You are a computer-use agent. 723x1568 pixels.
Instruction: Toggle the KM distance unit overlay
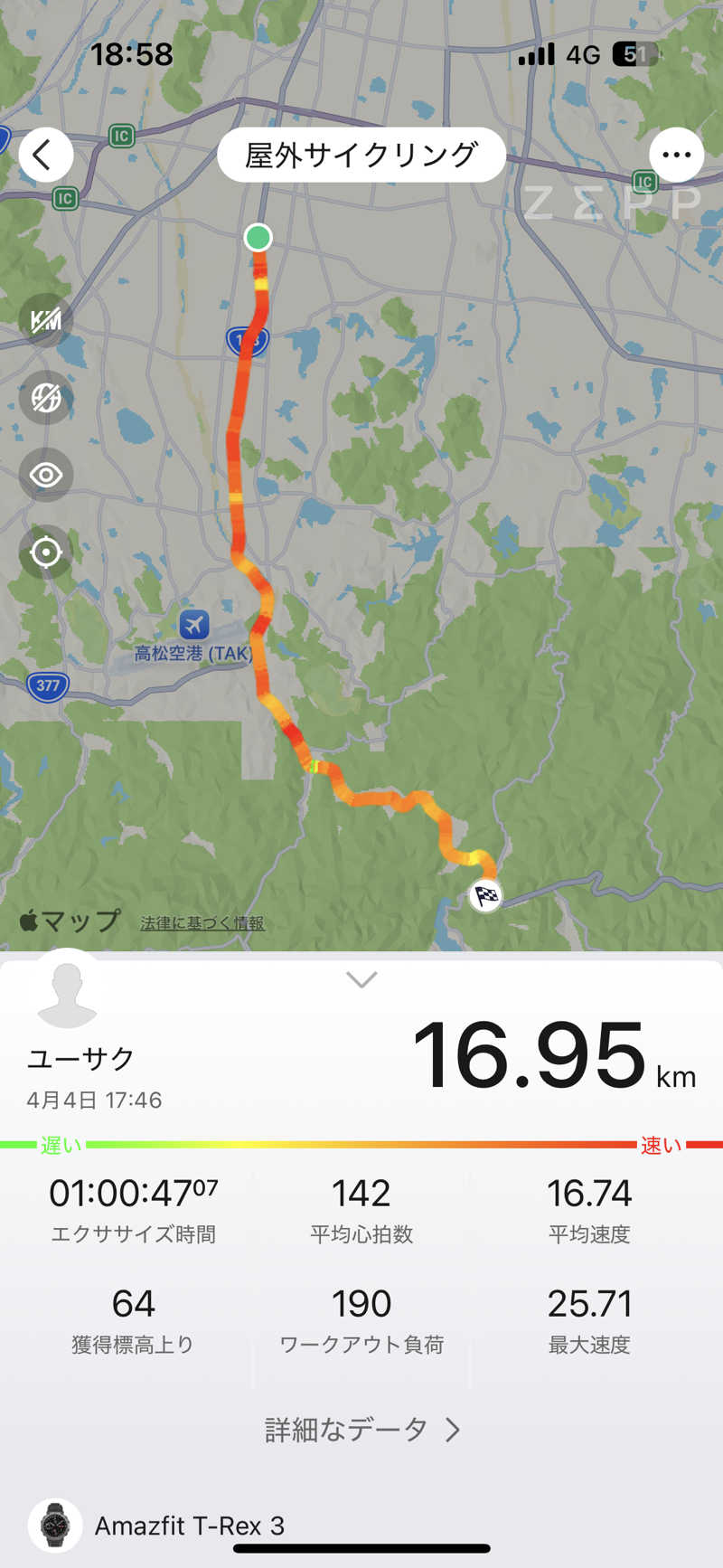tap(45, 321)
